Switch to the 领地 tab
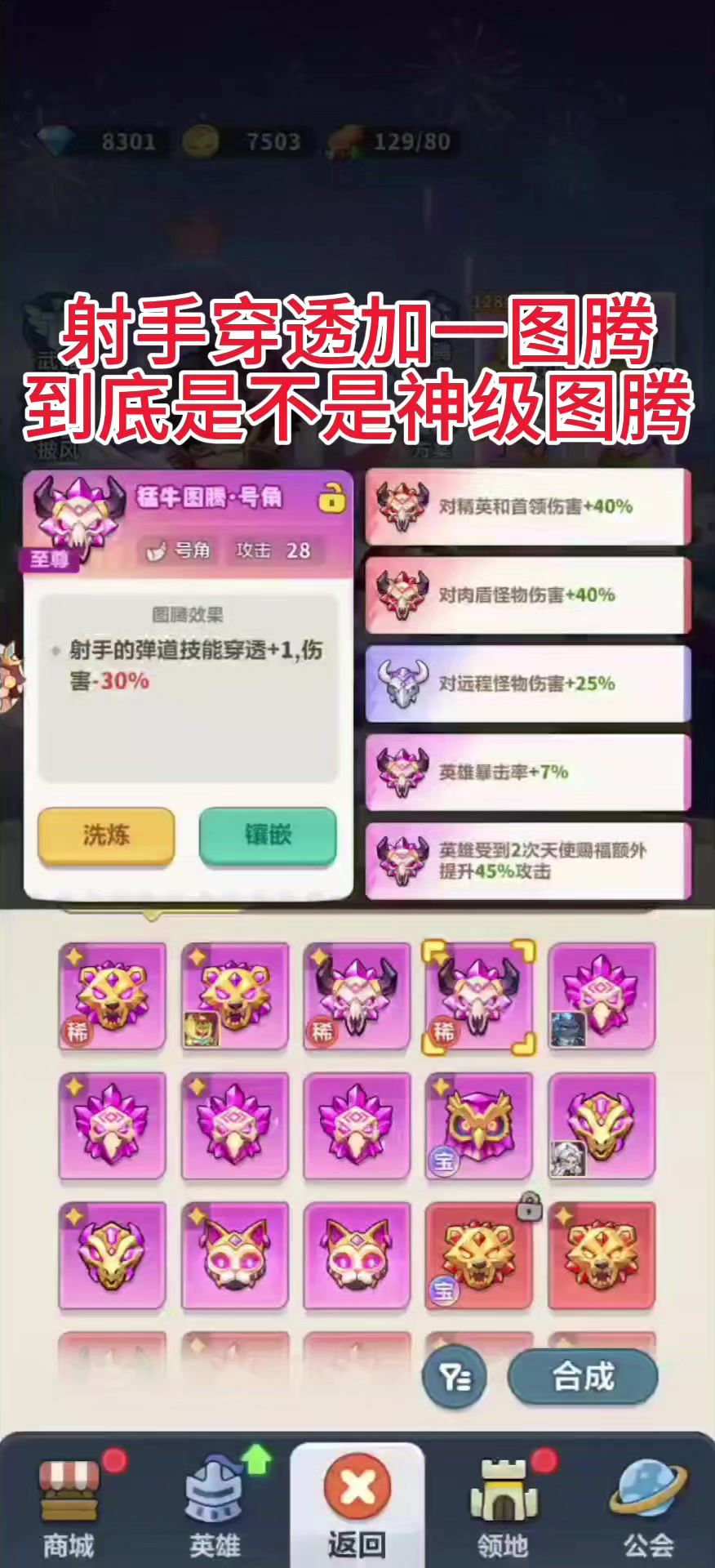The image size is (715, 1568). [x=503, y=1509]
